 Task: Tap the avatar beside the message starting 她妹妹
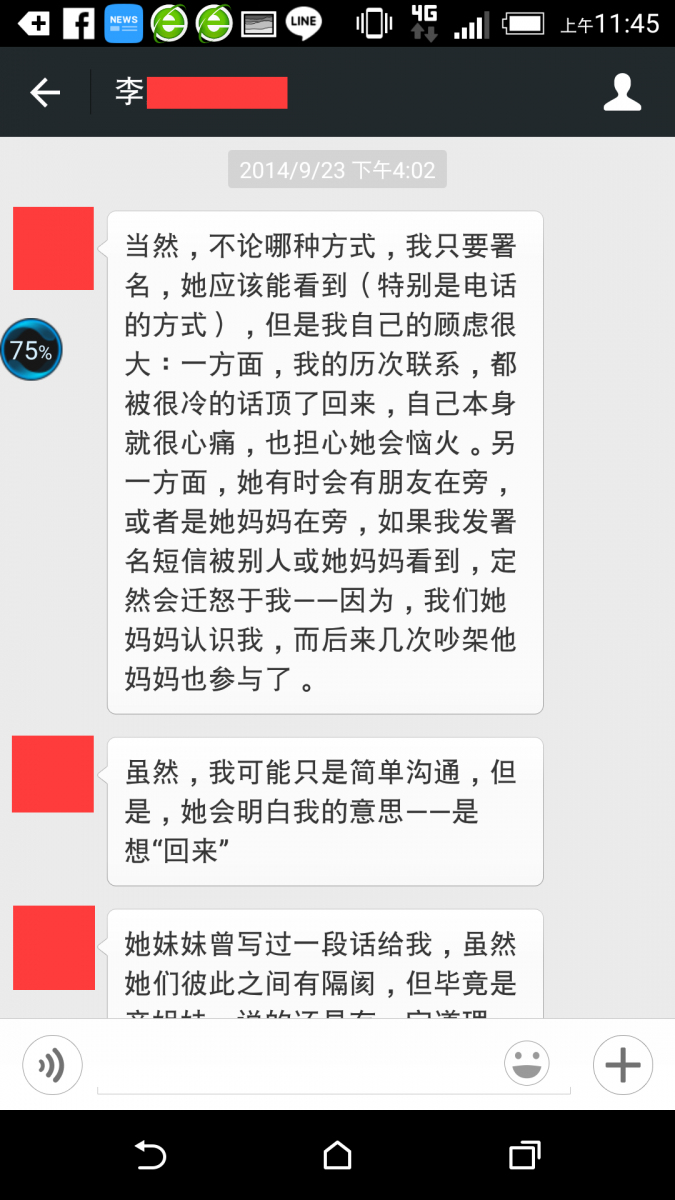click(53, 948)
